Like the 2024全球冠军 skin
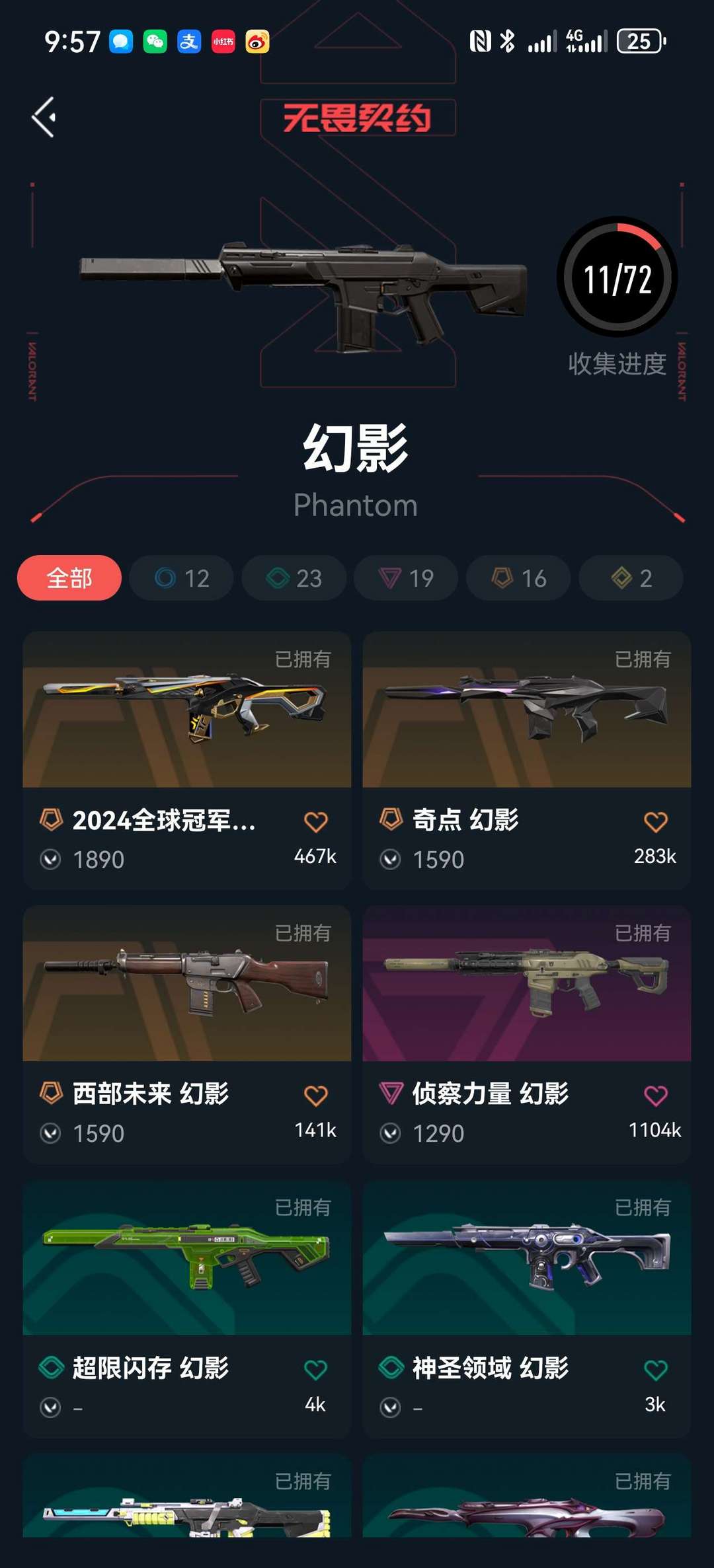Viewport: 714px width, 1568px height. coord(316,822)
